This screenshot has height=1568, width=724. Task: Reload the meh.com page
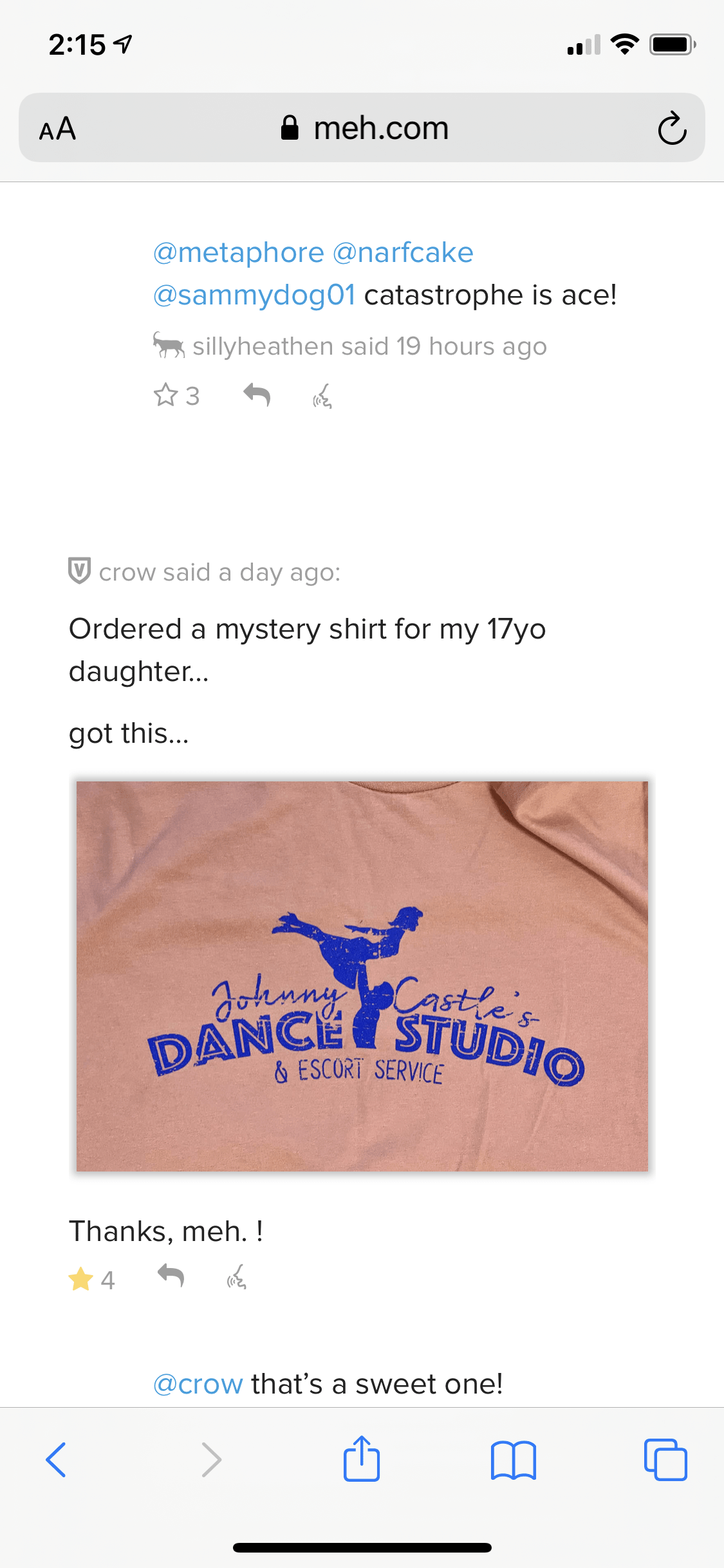point(672,129)
